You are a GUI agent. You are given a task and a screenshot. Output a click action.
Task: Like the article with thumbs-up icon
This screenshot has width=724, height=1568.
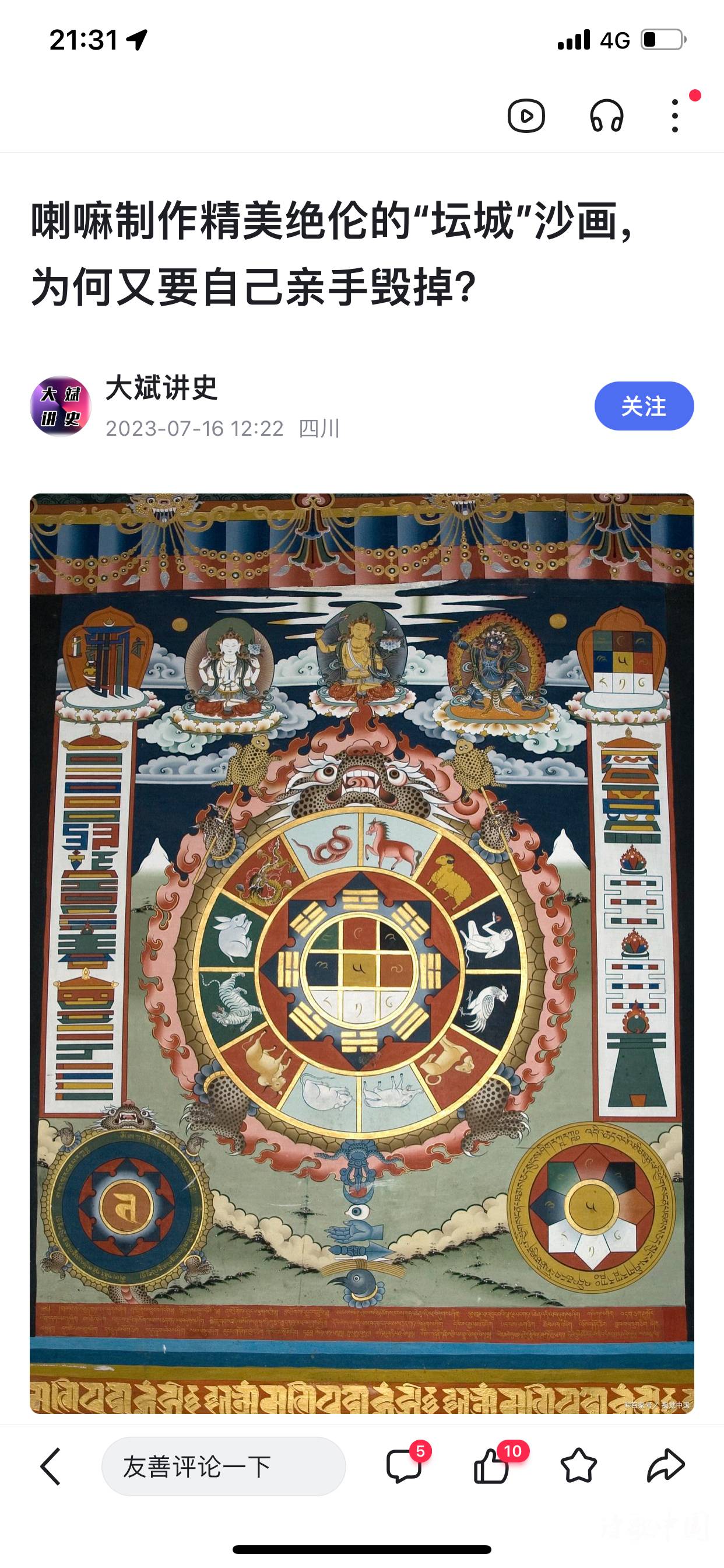[x=491, y=1466]
